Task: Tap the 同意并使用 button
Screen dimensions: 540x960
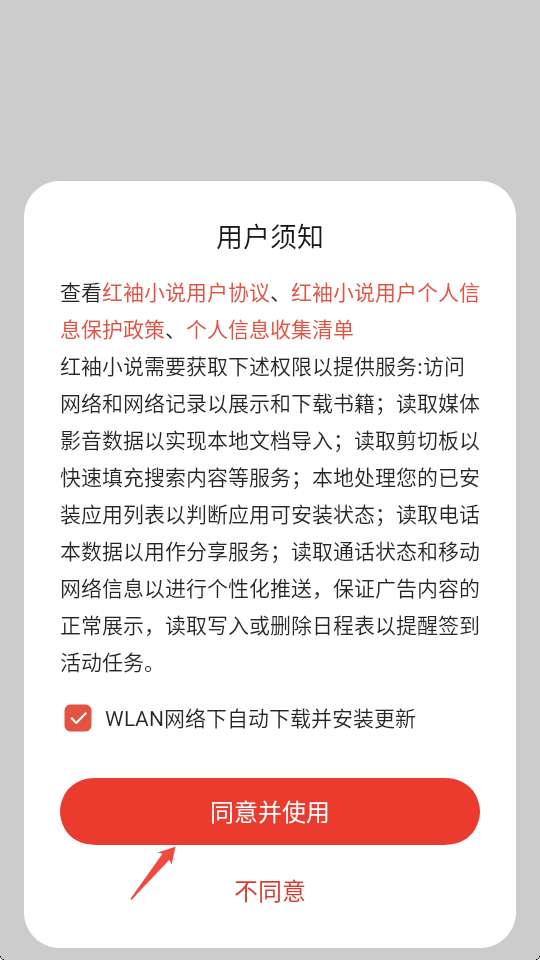Action: (x=270, y=812)
